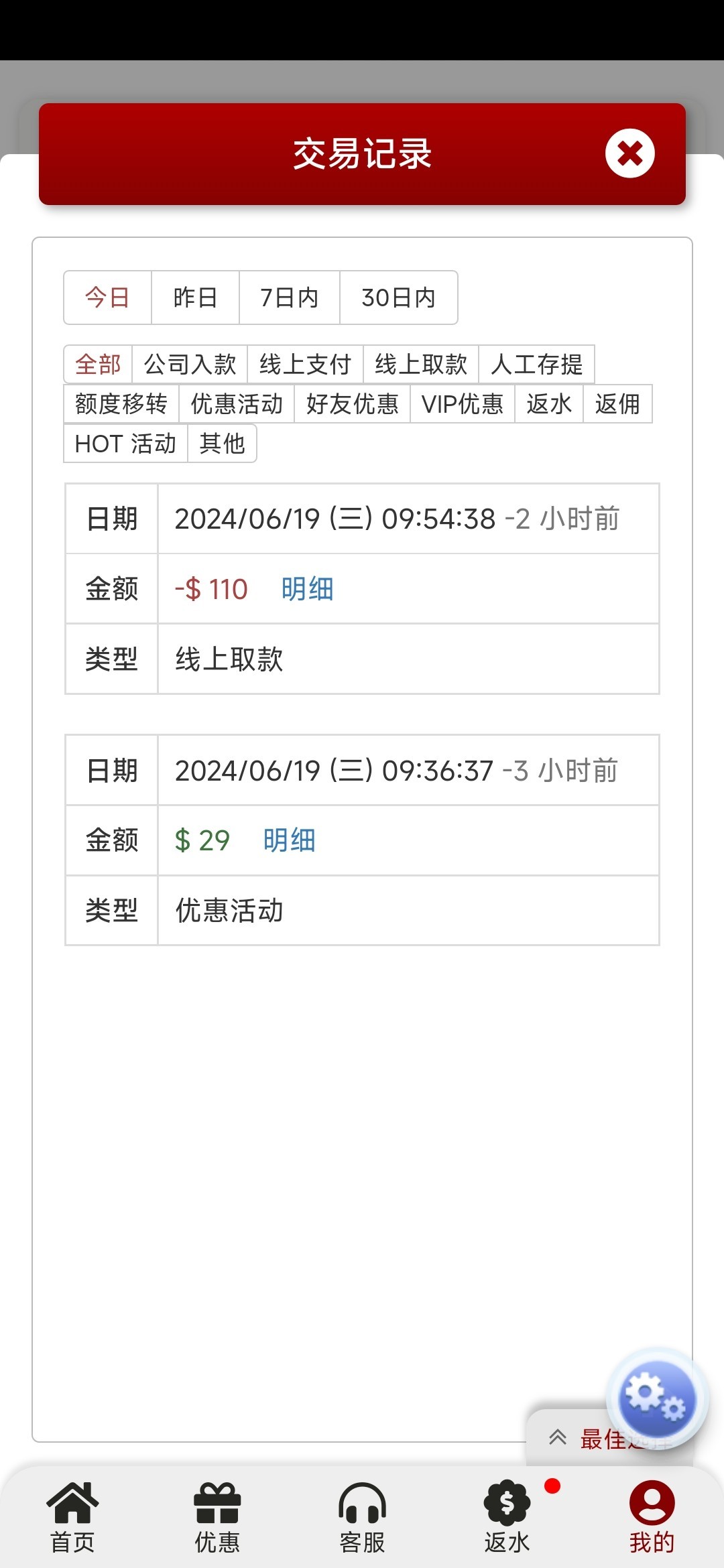Open 明细 for the -$110 withdrawal
Viewport: 724px width, 1568px height.
tap(307, 589)
